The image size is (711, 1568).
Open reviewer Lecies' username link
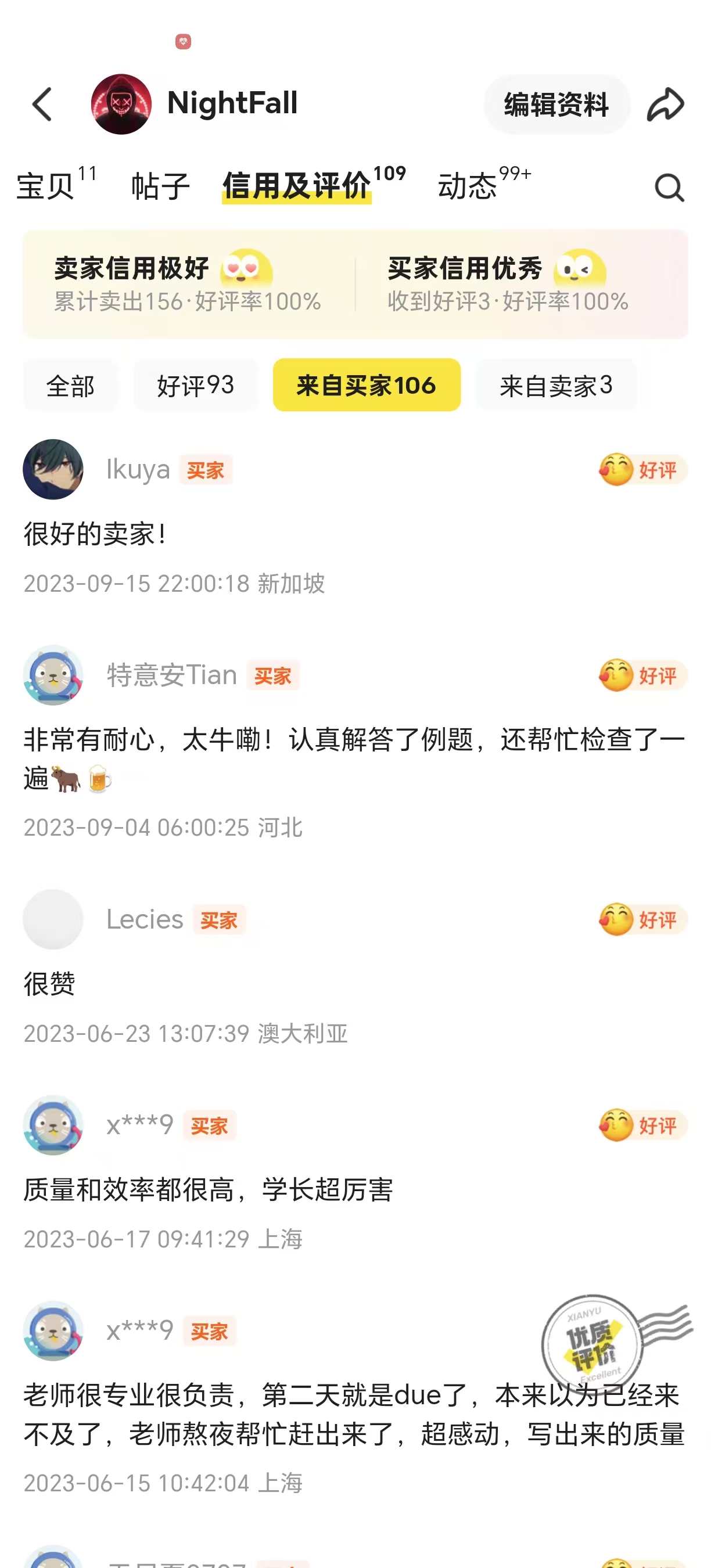click(x=144, y=920)
